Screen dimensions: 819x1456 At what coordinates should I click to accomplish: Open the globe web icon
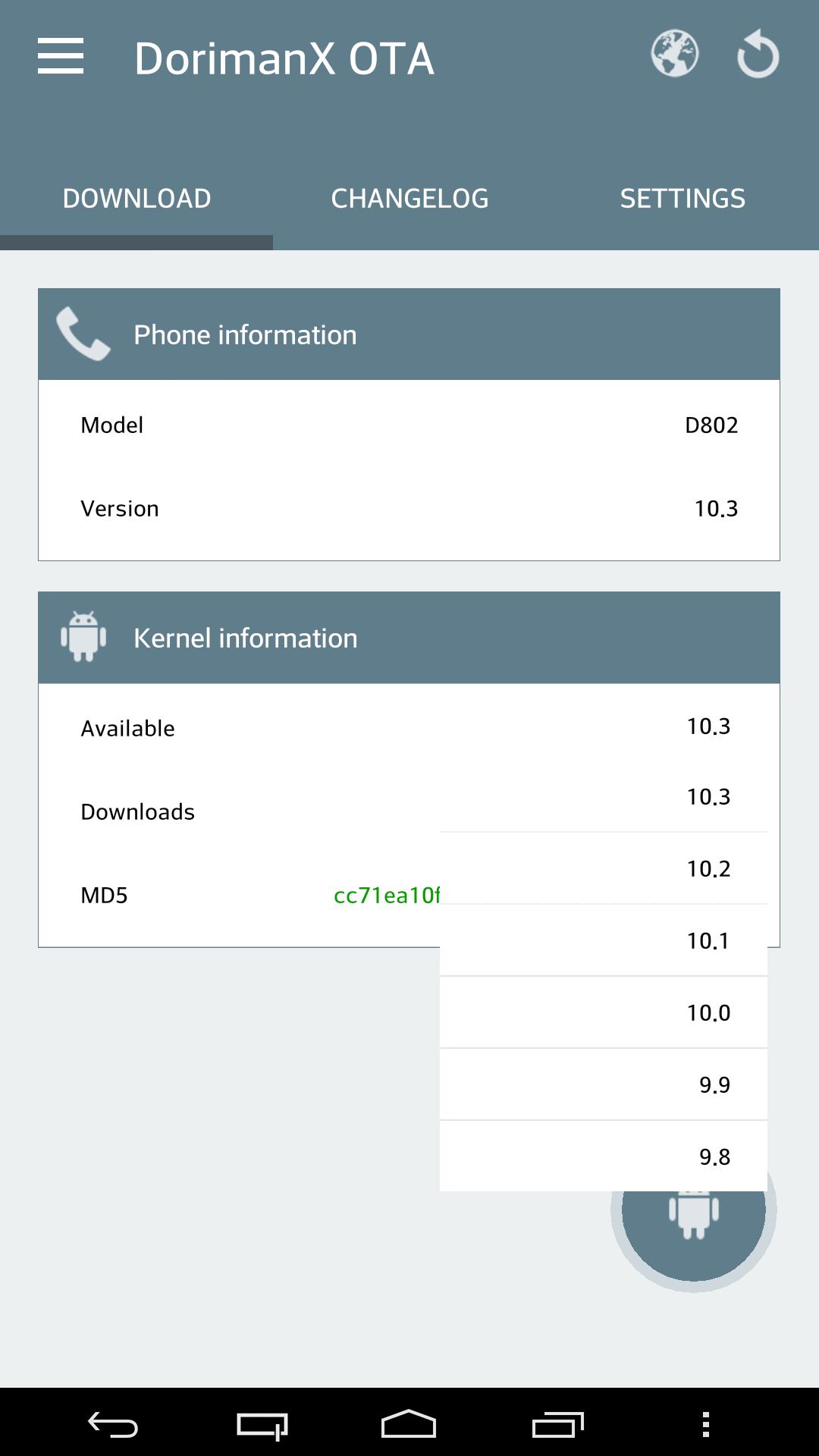point(674,55)
